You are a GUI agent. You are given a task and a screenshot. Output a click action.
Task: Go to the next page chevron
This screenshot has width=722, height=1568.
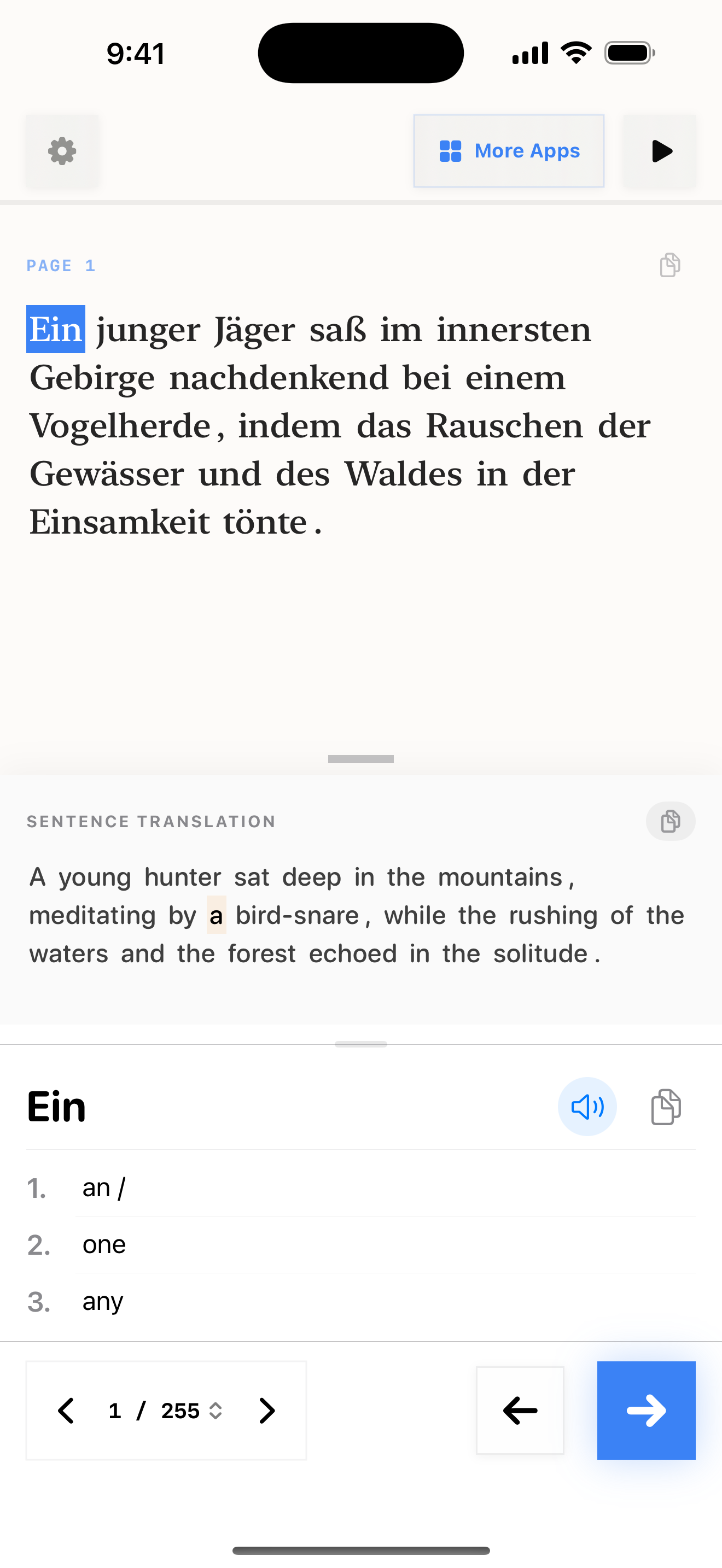pos(266,1411)
